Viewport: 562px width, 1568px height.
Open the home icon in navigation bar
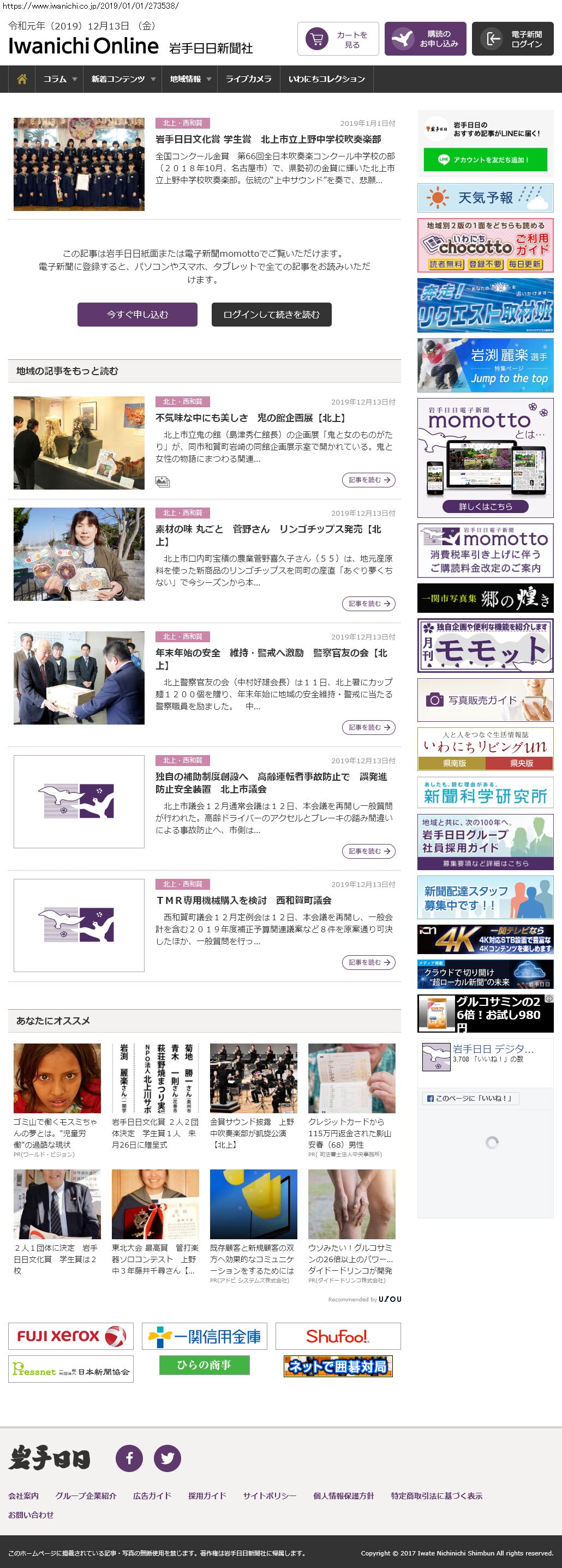[22, 79]
